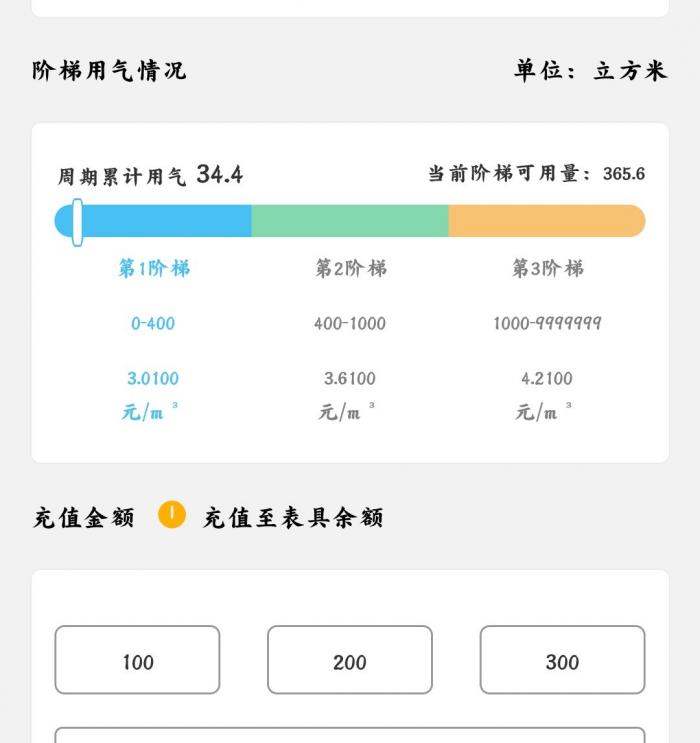The height and width of the screenshot is (743, 700).
Task: Select the 100 recharge amount
Action: pyautogui.click(x=137, y=660)
